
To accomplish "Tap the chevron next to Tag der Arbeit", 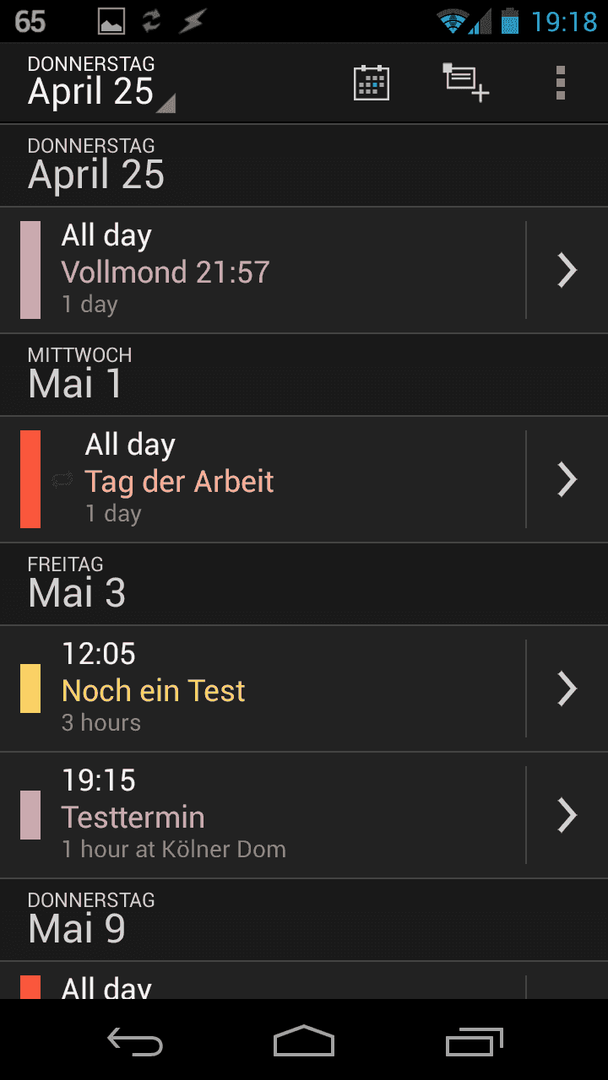I will (567, 479).
